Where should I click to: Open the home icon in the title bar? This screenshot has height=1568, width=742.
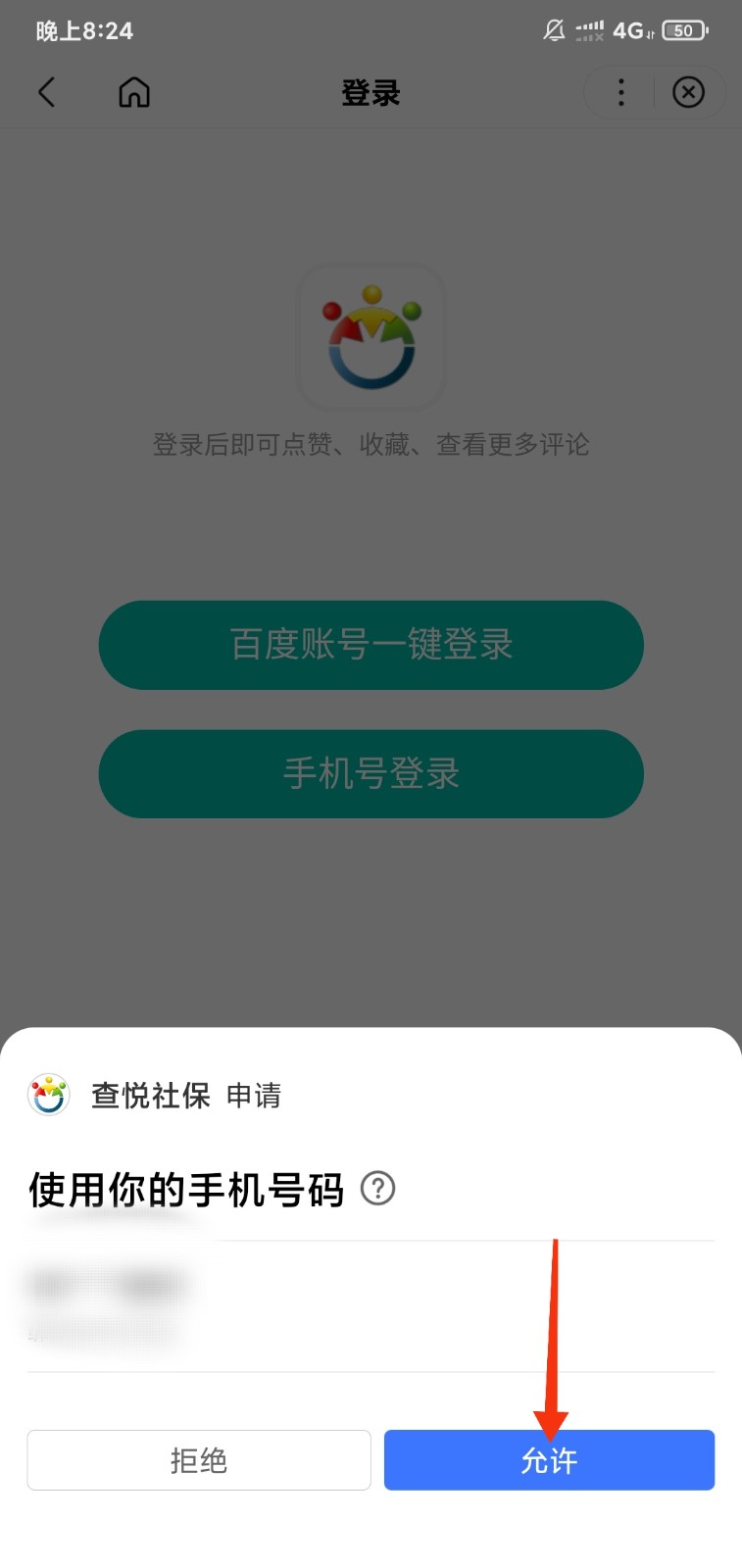click(134, 92)
